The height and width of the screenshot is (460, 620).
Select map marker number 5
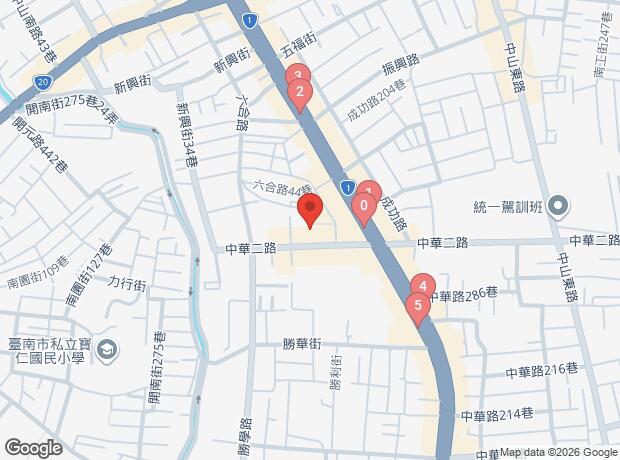pyautogui.click(x=417, y=307)
